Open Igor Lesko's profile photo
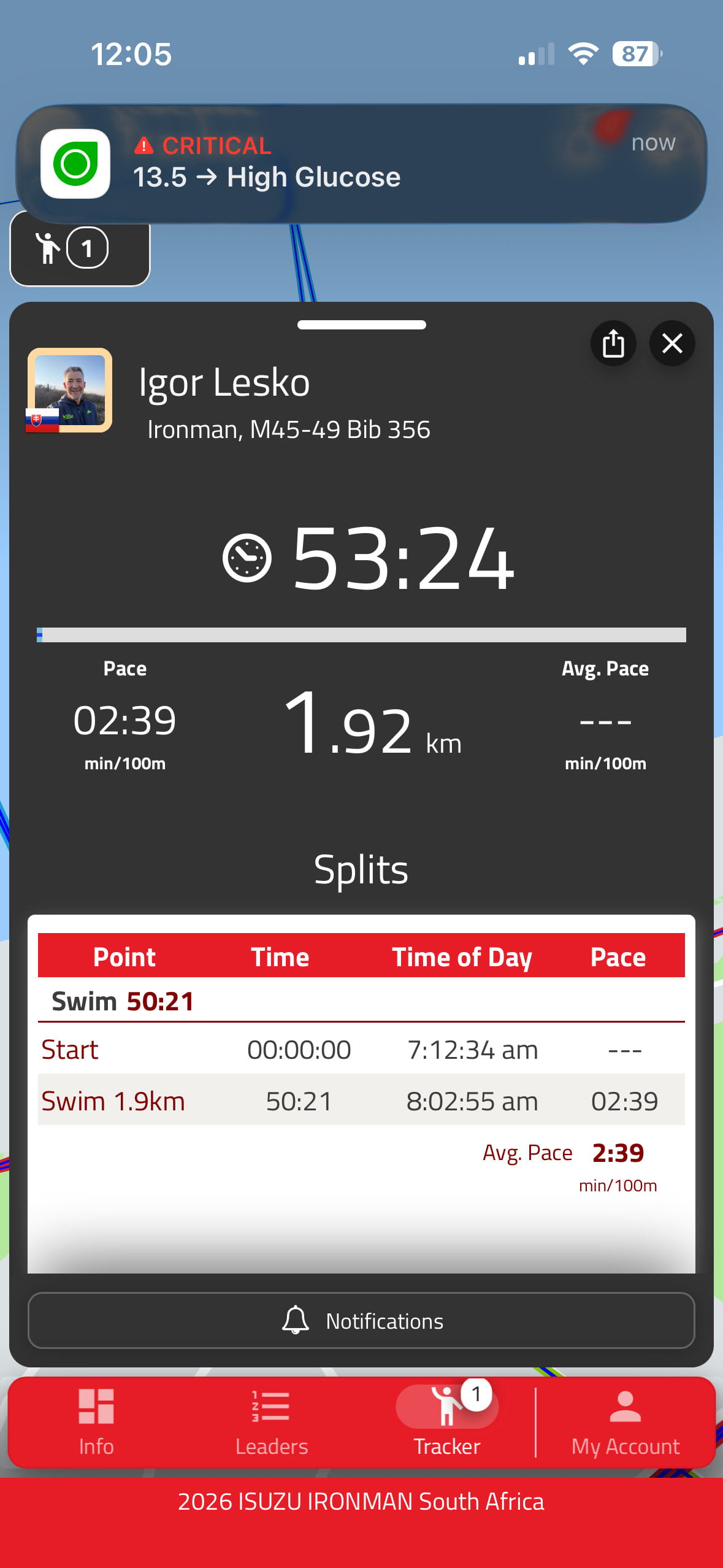Viewport: 723px width, 1568px height. pyautogui.click(x=70, y=390)
